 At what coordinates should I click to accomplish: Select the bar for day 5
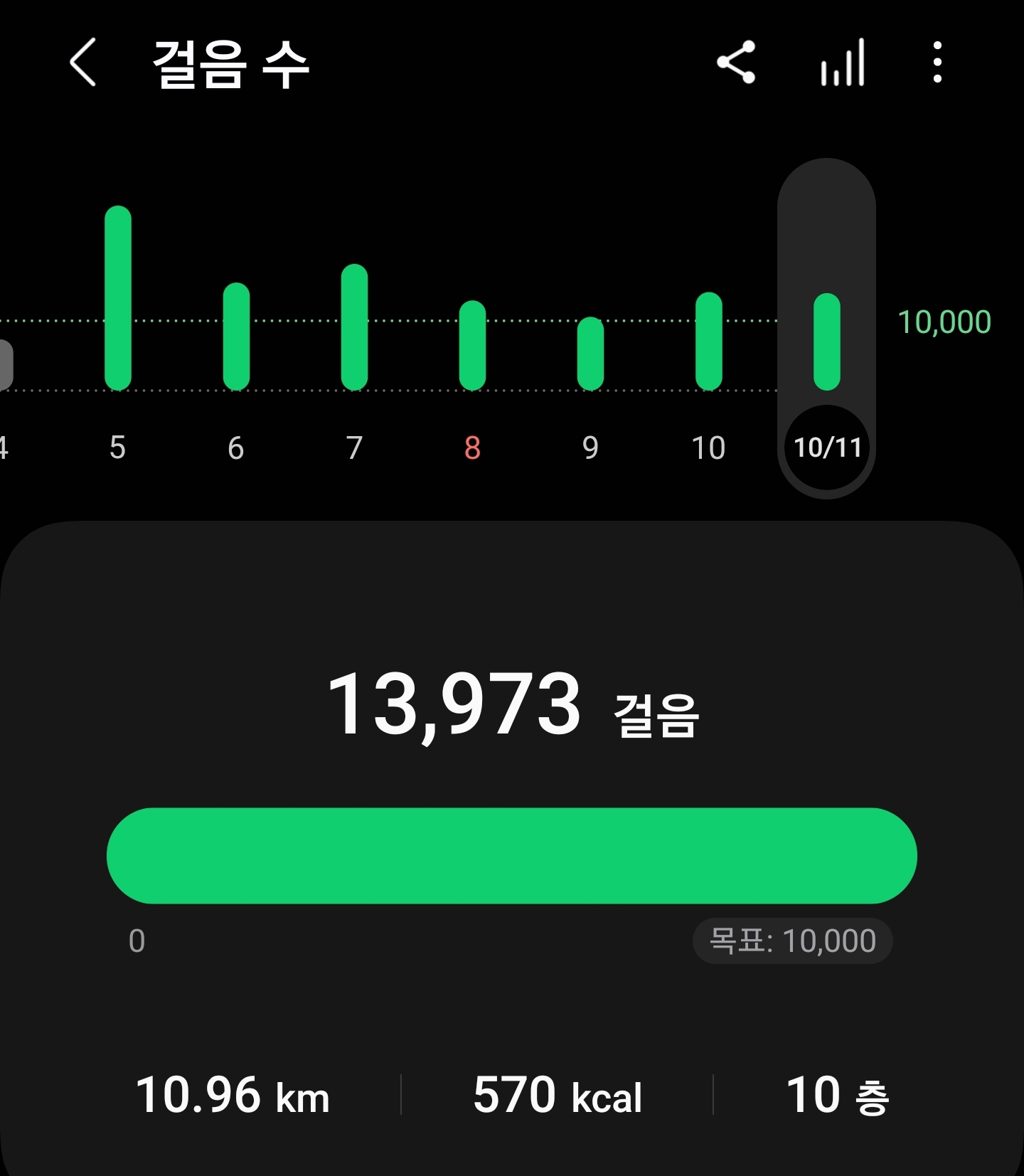tap(118, 299)
